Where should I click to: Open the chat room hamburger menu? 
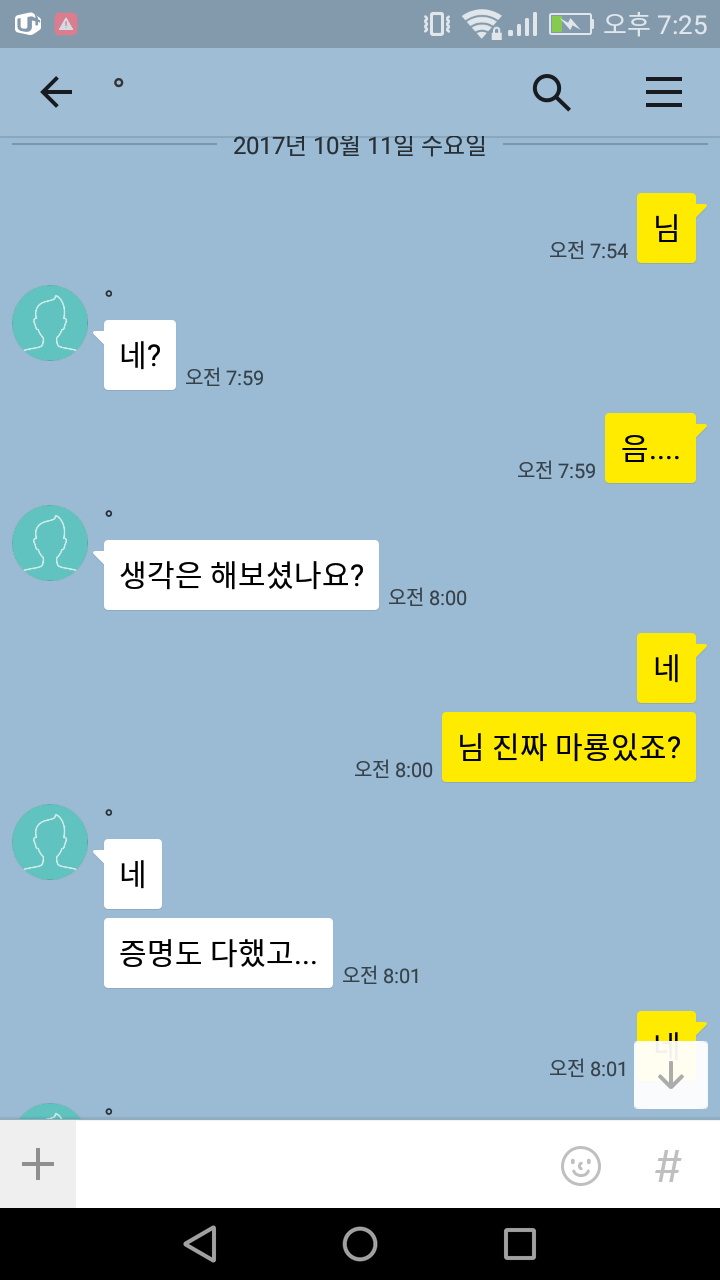[x=663, y=92]
